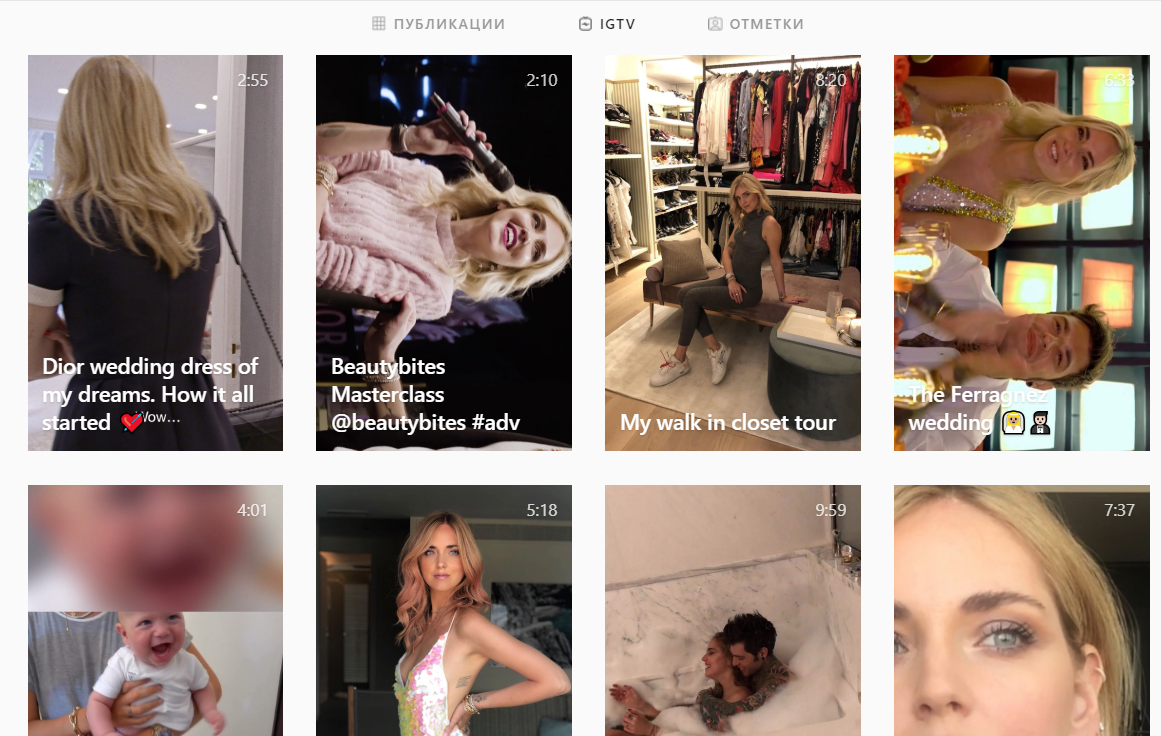Select the IGTV tab
This screenshot has height=736, width=1161.
[607, 24]
